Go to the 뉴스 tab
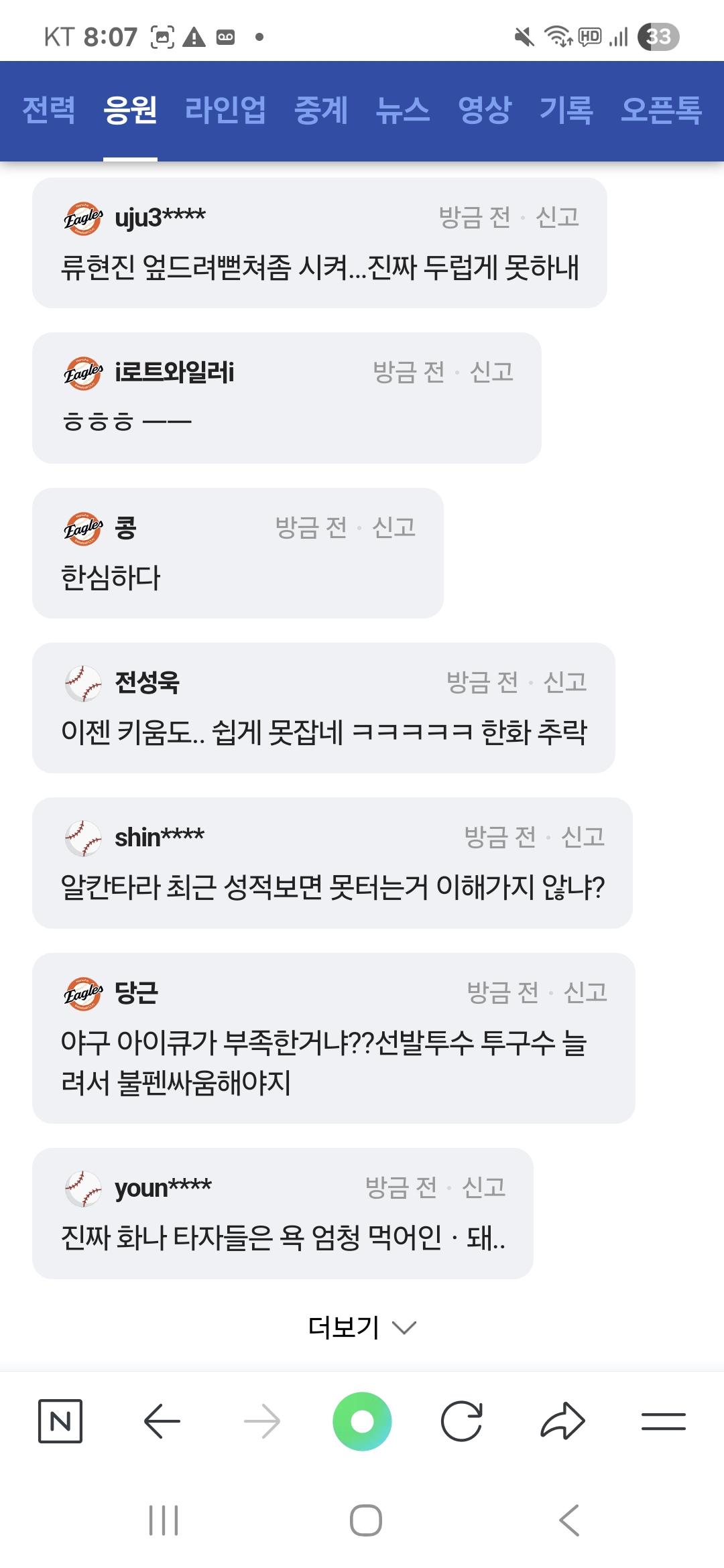 403,110
